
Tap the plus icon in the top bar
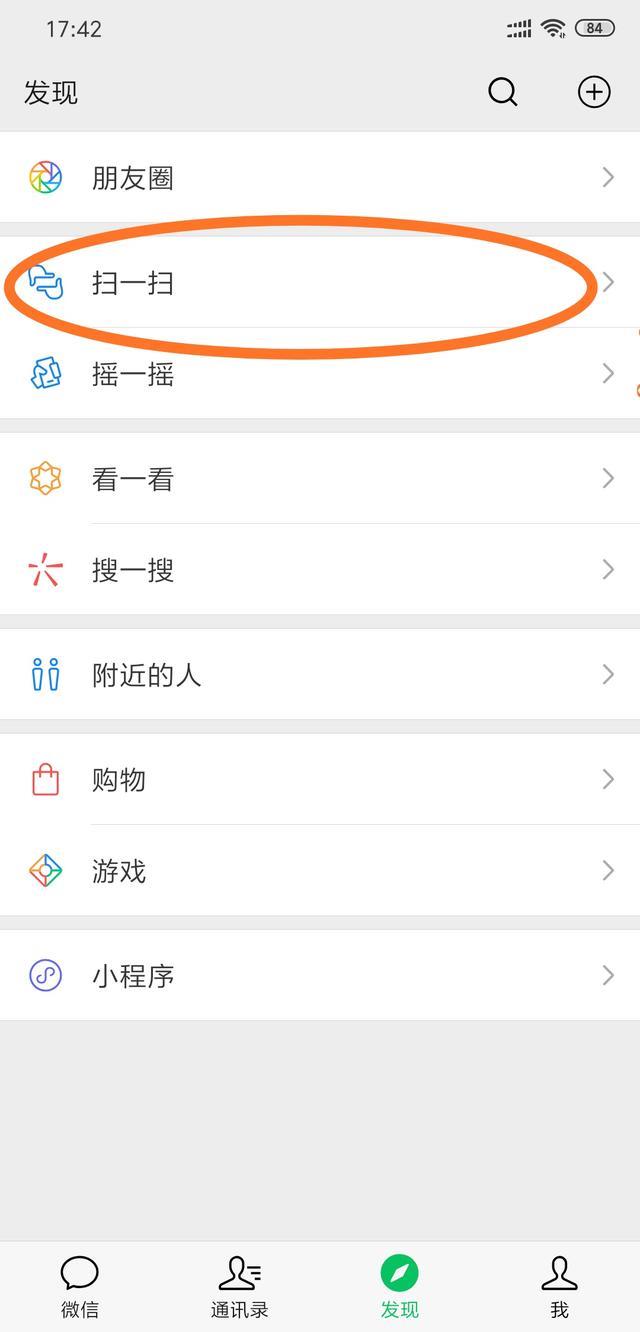coord(594,92)
